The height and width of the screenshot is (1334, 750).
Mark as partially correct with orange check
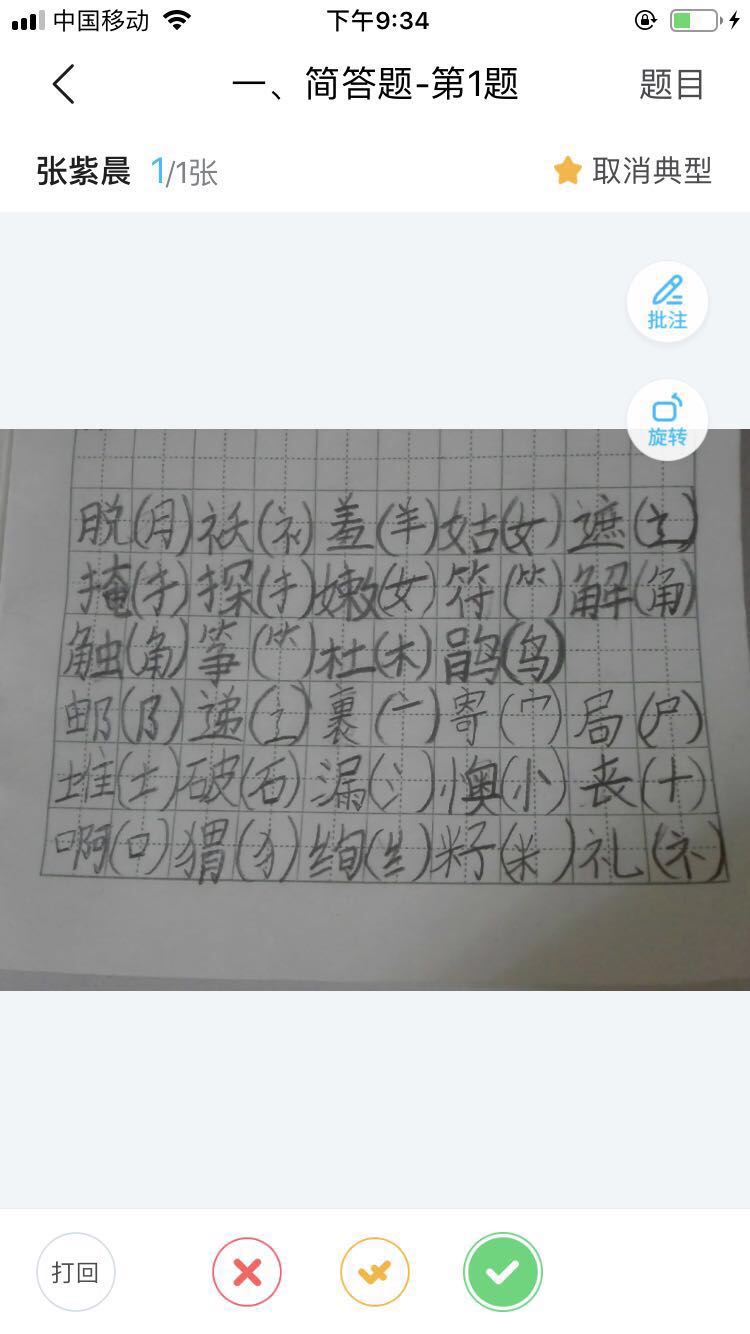(x=375, y=1272)
